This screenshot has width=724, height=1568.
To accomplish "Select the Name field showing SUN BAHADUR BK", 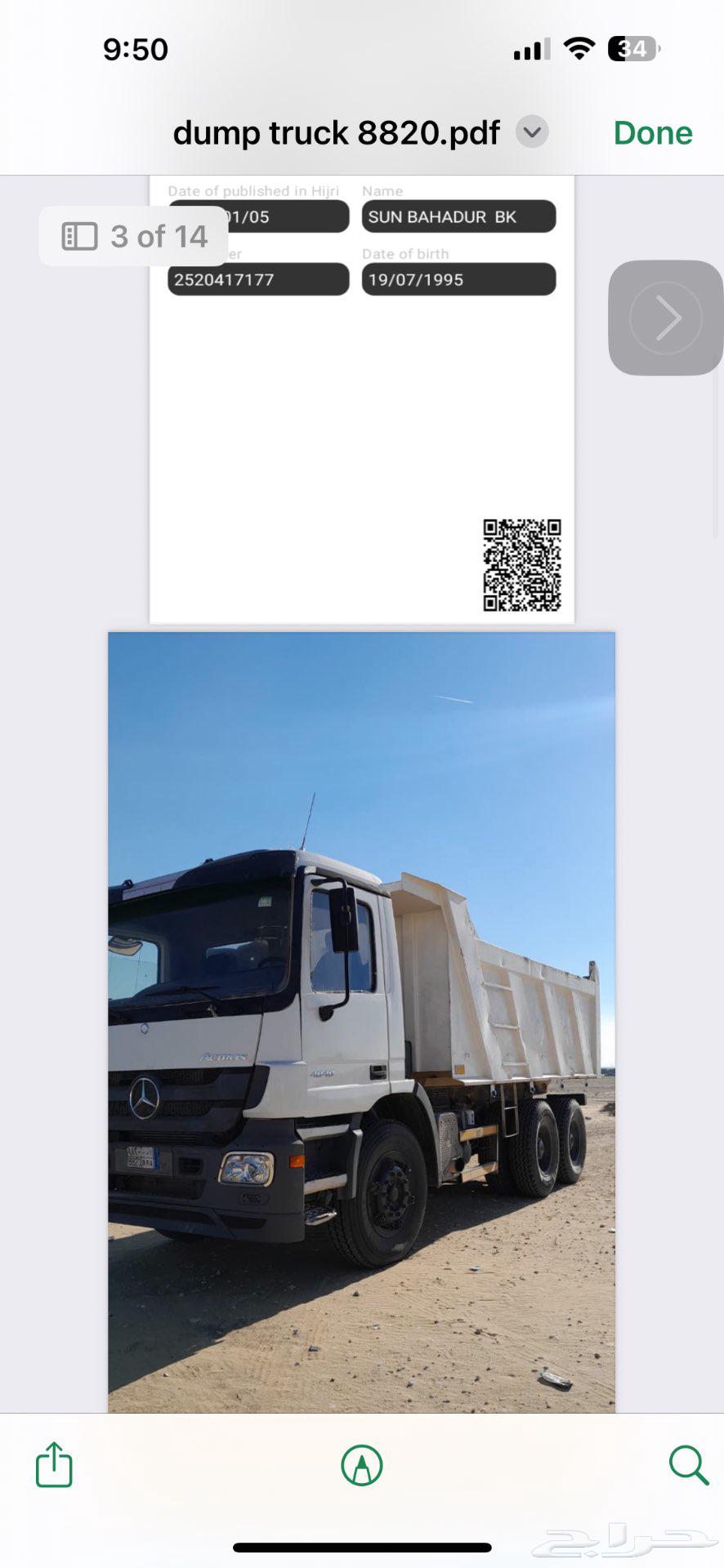I will tap(458, 216).
